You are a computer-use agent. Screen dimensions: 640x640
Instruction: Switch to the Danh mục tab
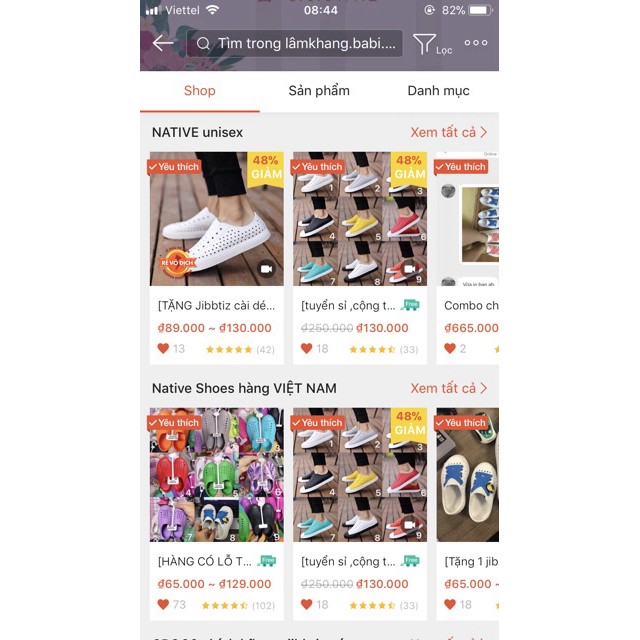[x=438, y=91]
